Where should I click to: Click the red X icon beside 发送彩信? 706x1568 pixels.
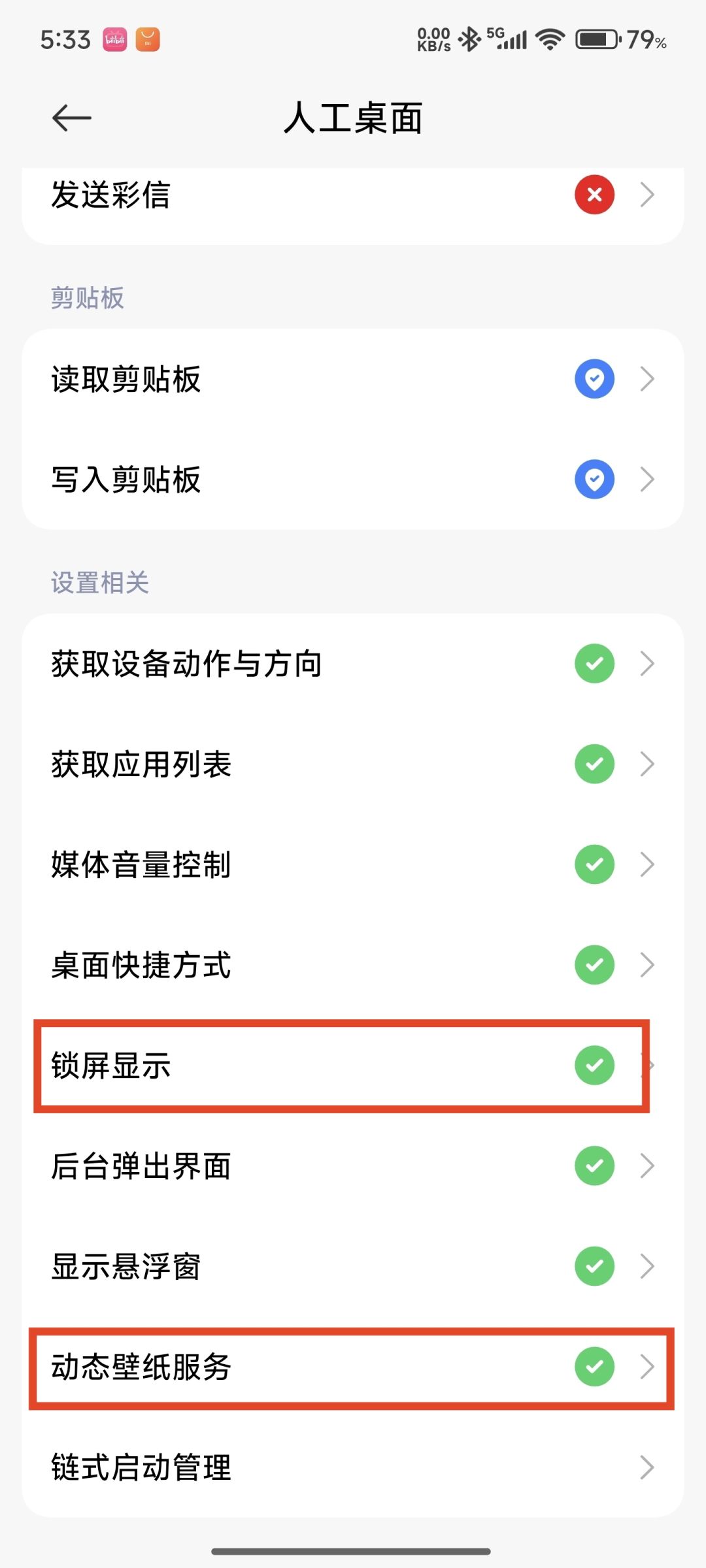pos(594,195)
